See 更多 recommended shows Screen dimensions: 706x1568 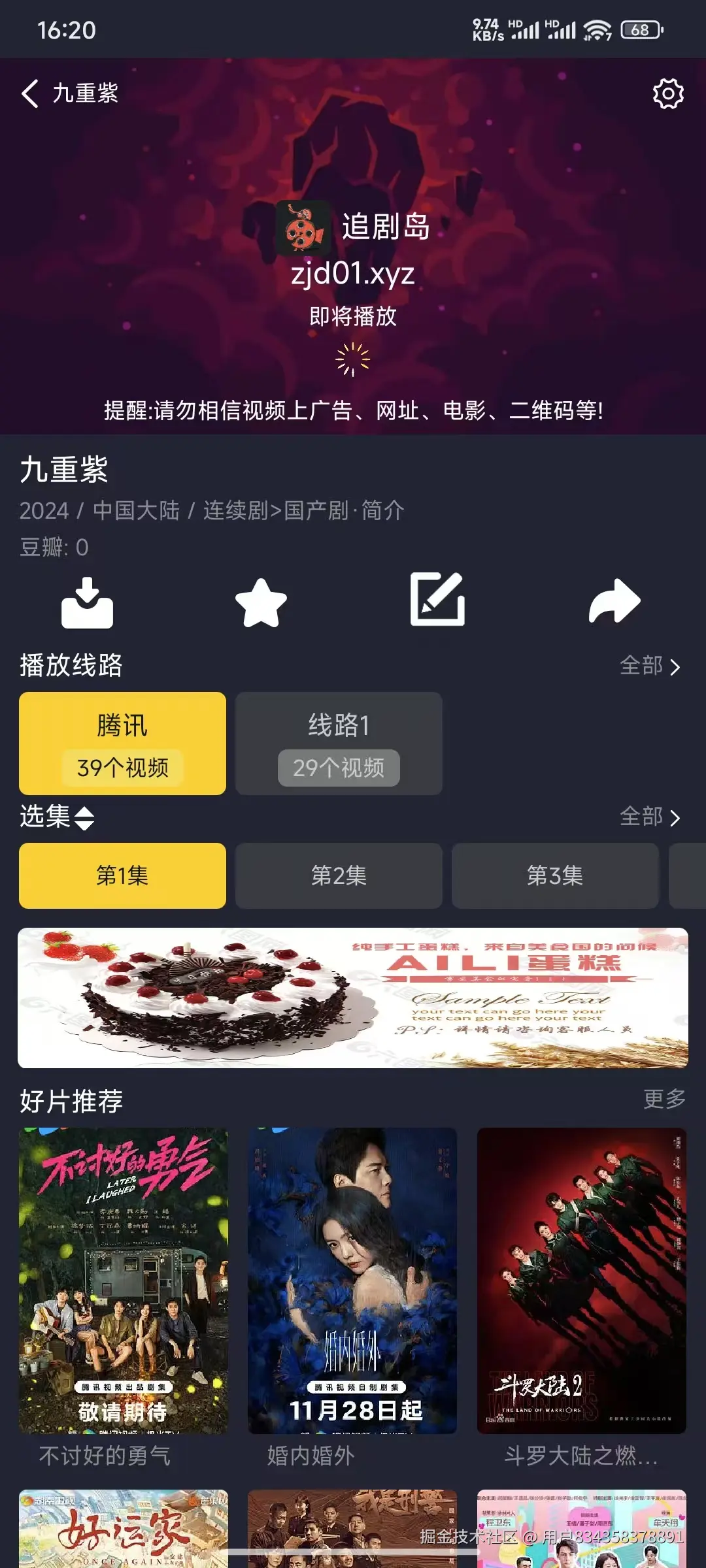[664, 1099]
